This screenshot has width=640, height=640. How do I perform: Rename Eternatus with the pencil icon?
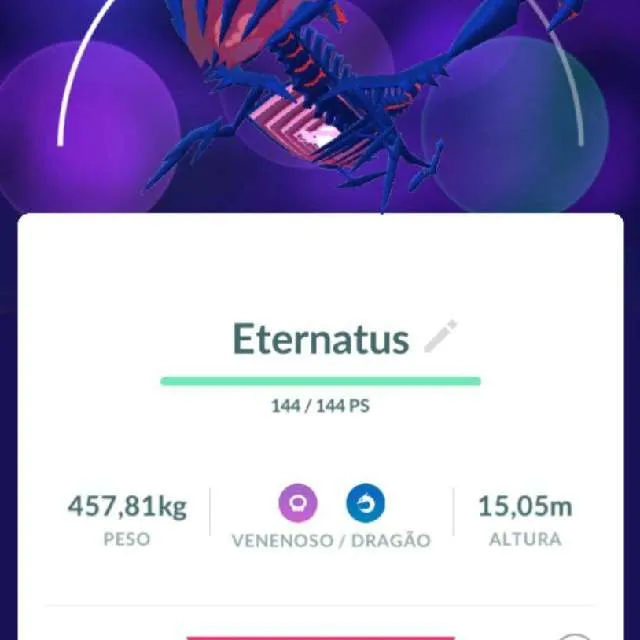[x=441, y=337]
